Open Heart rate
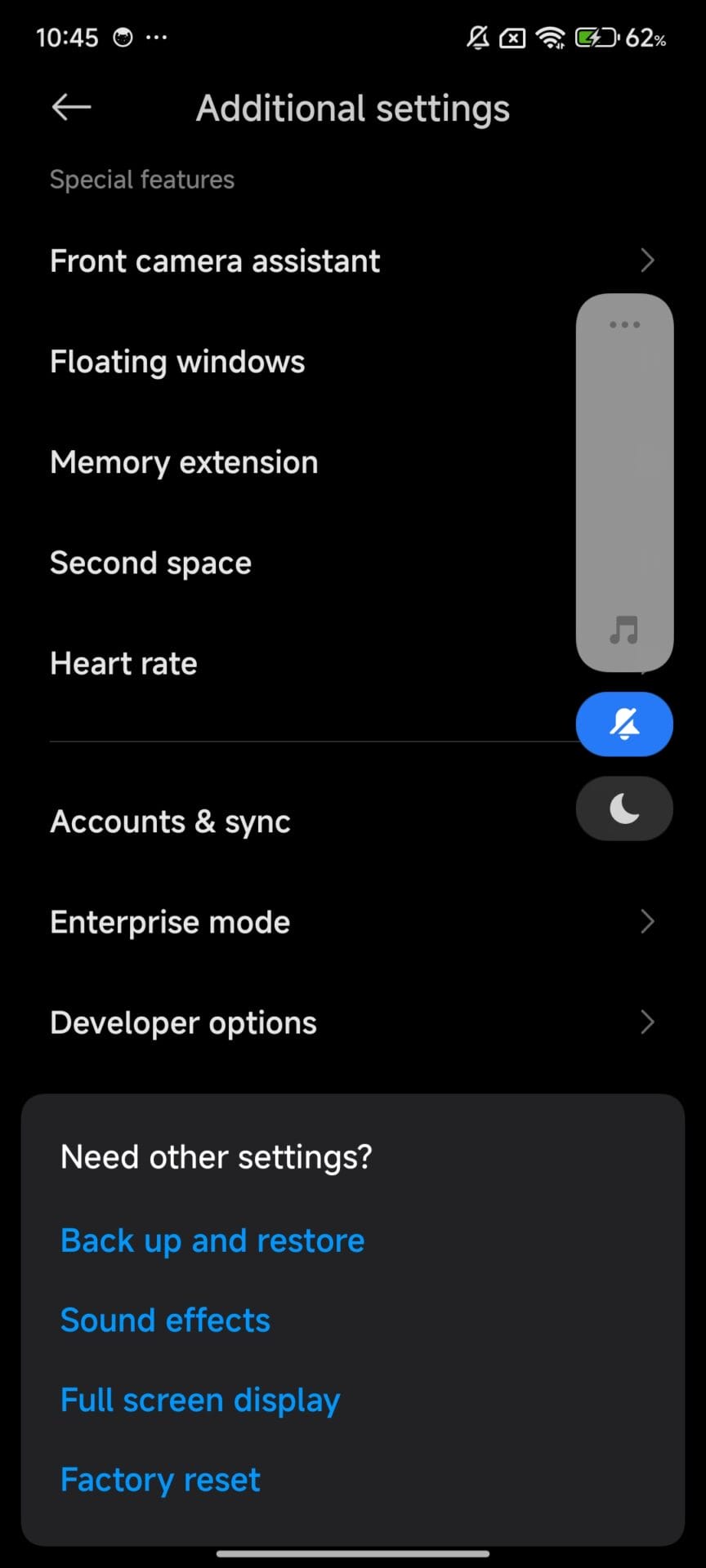 point(123,663)
